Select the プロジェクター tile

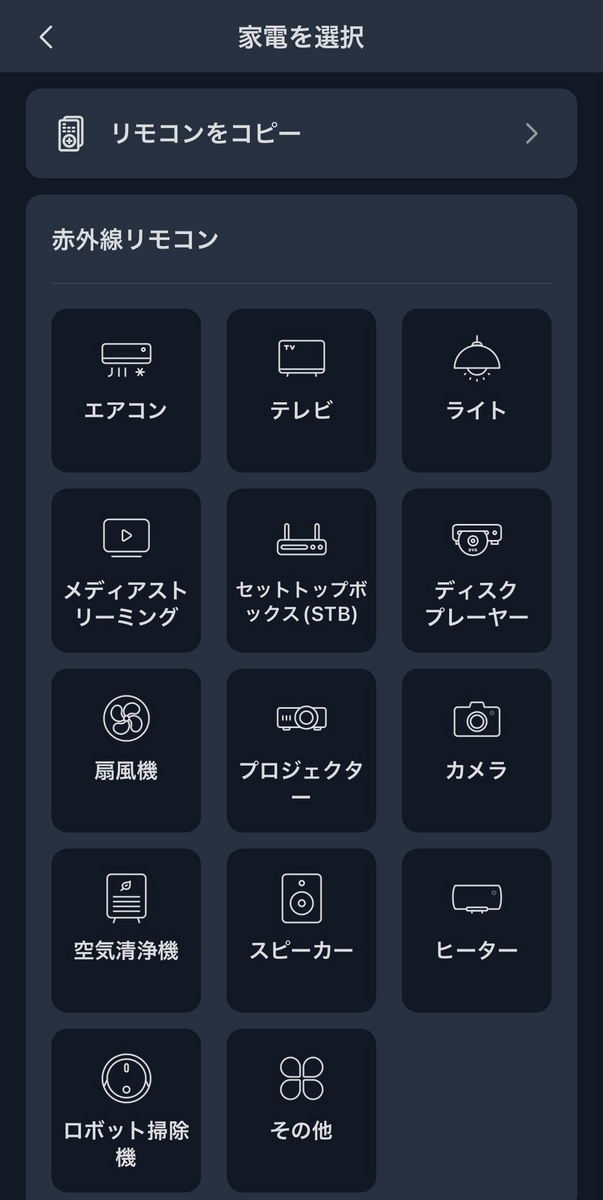301,750
